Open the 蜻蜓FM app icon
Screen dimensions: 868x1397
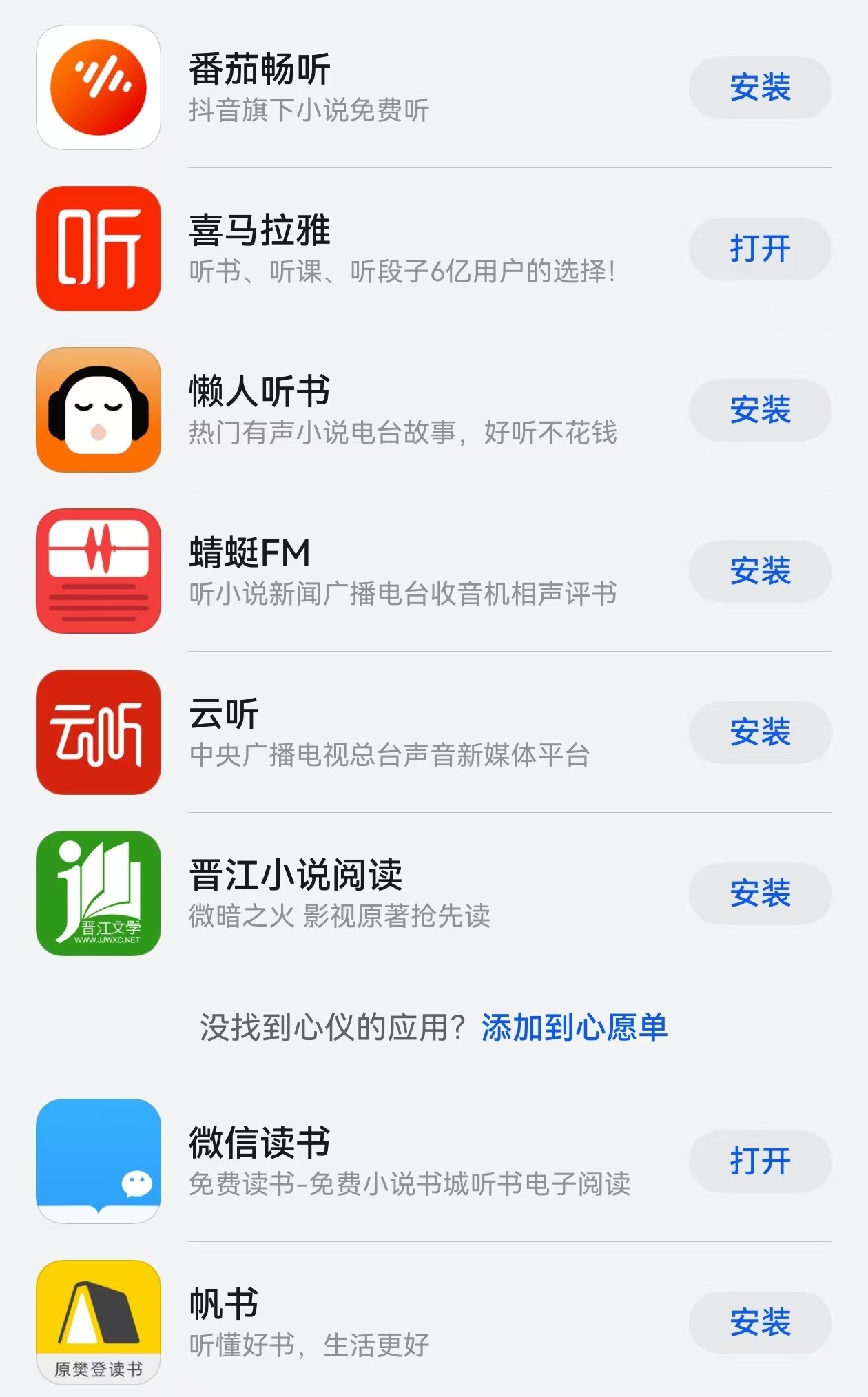[98, 572]
